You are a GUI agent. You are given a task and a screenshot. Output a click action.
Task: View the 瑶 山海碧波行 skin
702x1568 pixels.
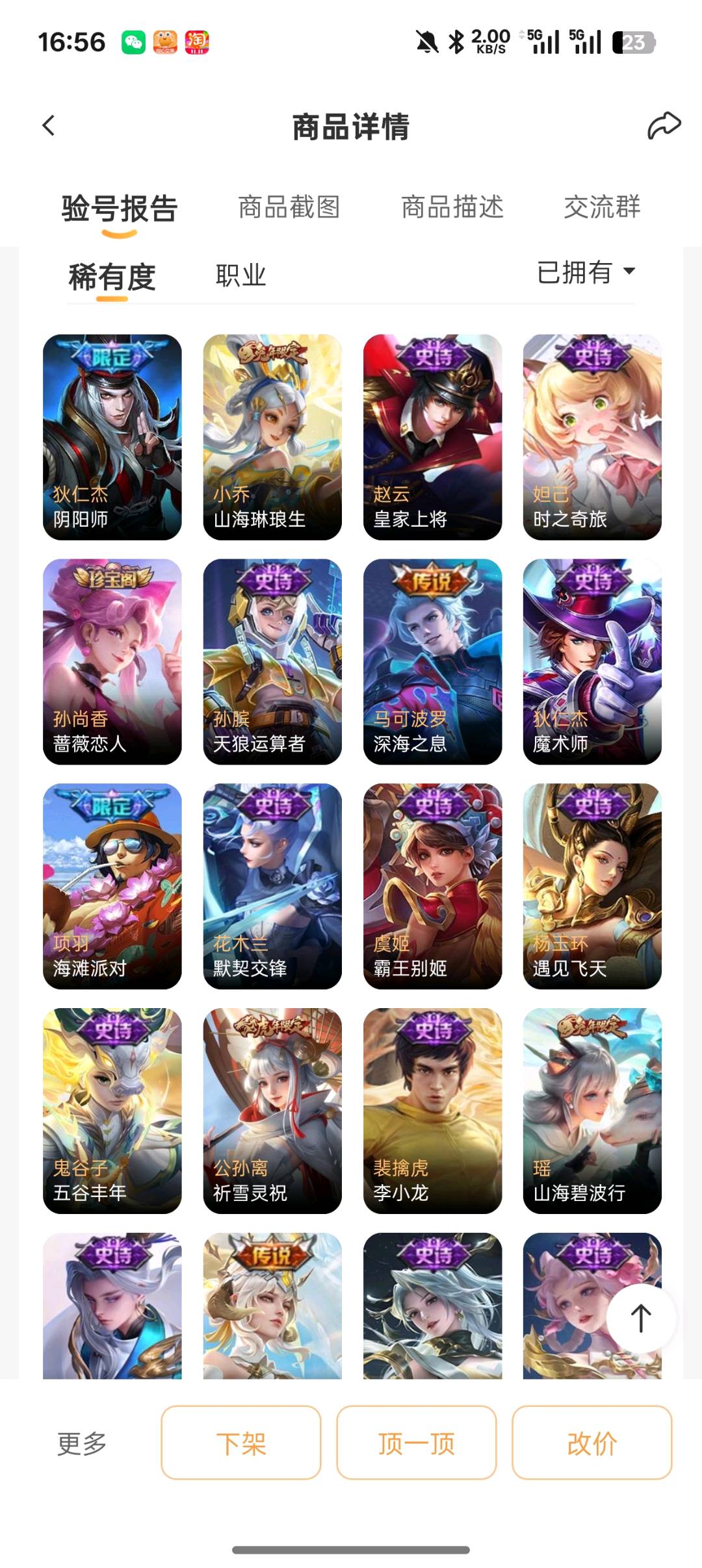(592, 1111)
